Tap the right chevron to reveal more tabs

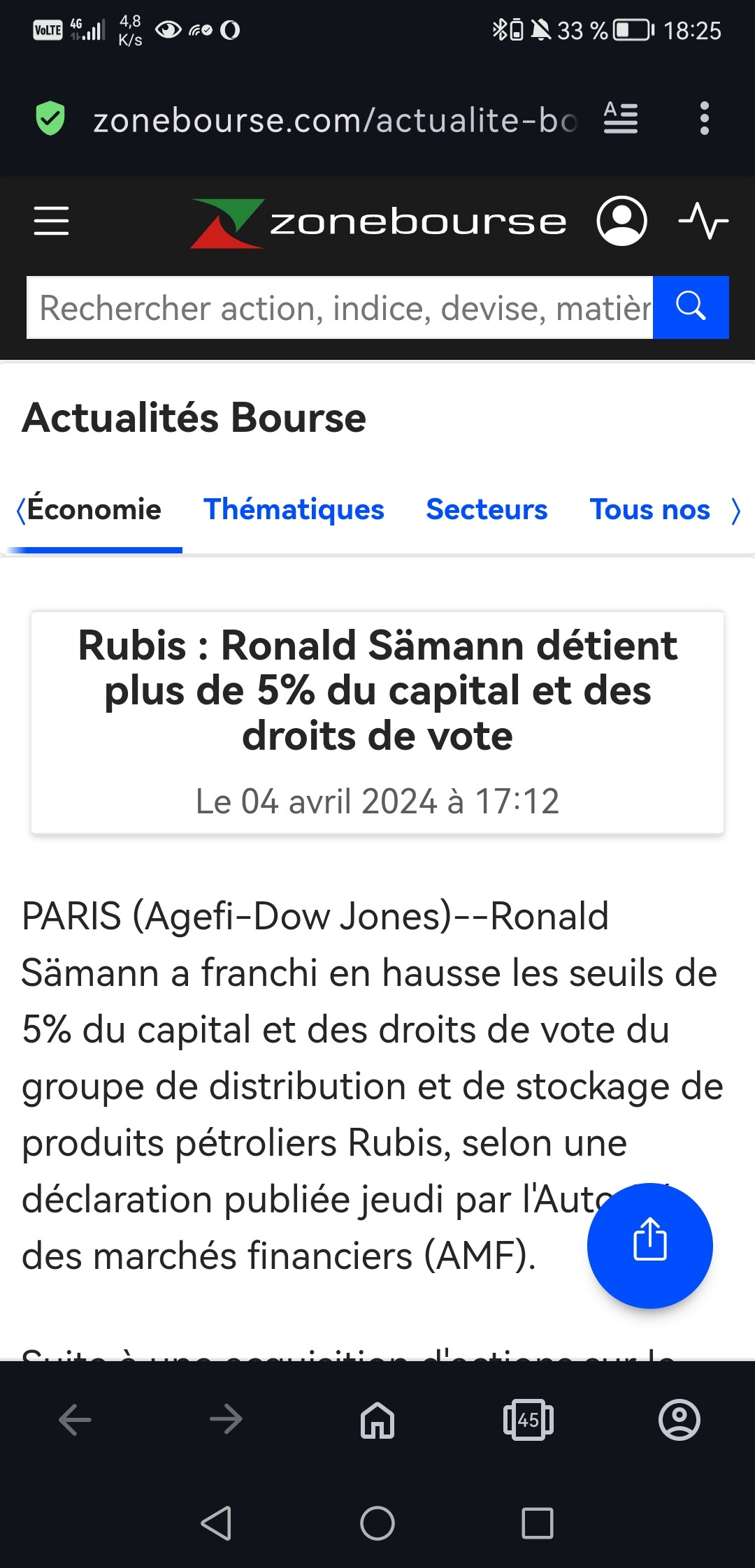(x=735, y=511)
